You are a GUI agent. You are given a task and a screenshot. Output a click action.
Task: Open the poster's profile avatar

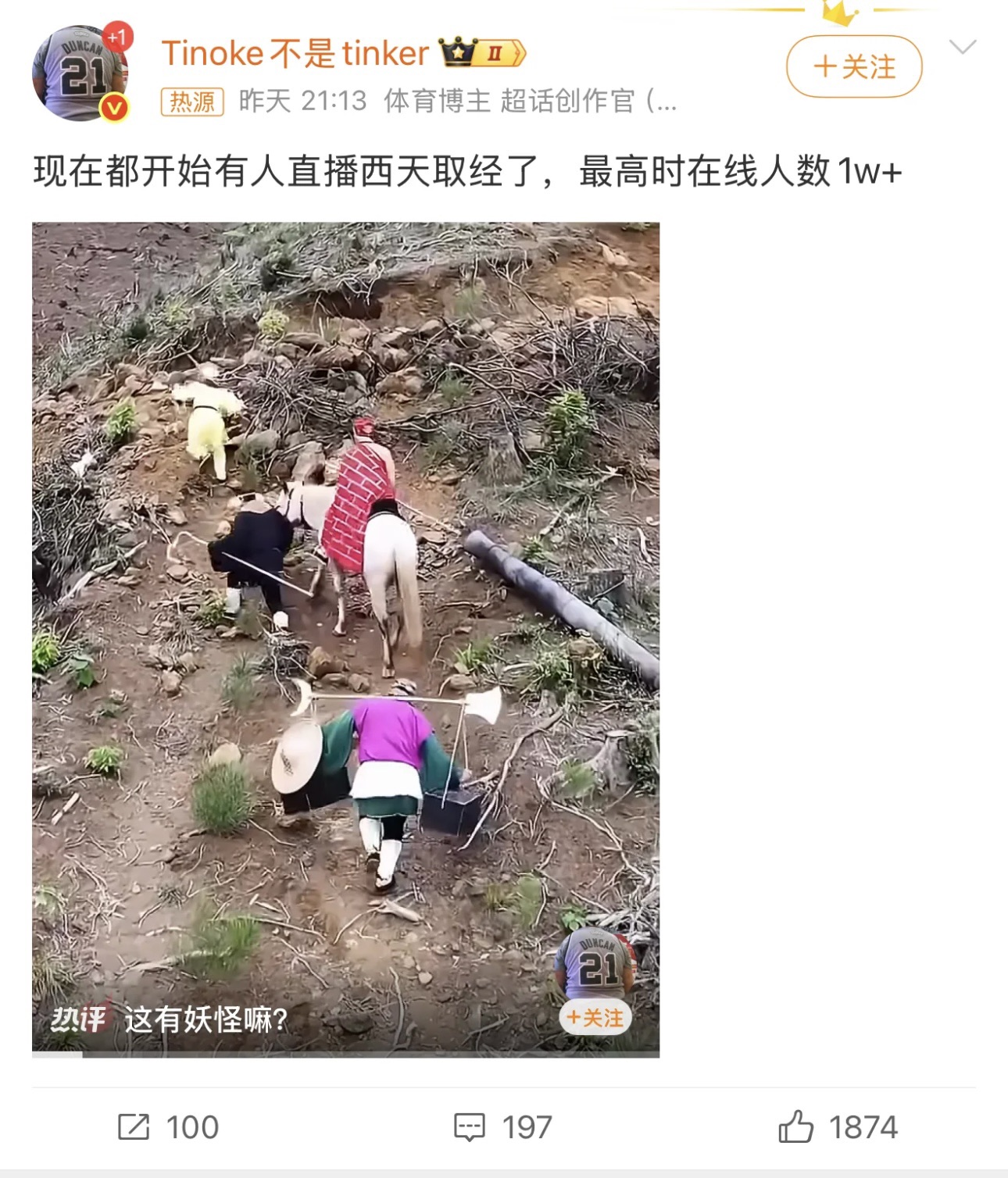tap(79, 73)
